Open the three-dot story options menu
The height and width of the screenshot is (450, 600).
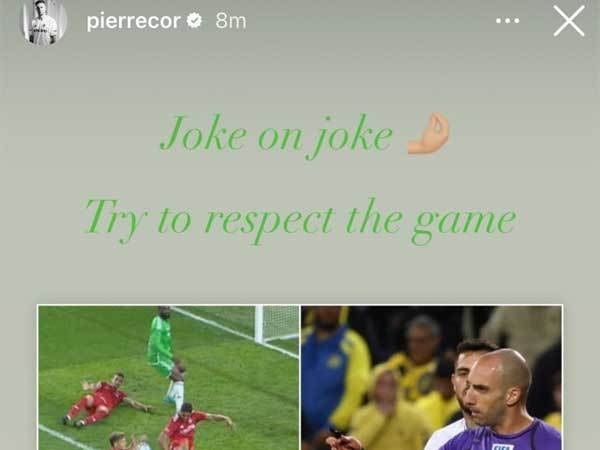508,21
